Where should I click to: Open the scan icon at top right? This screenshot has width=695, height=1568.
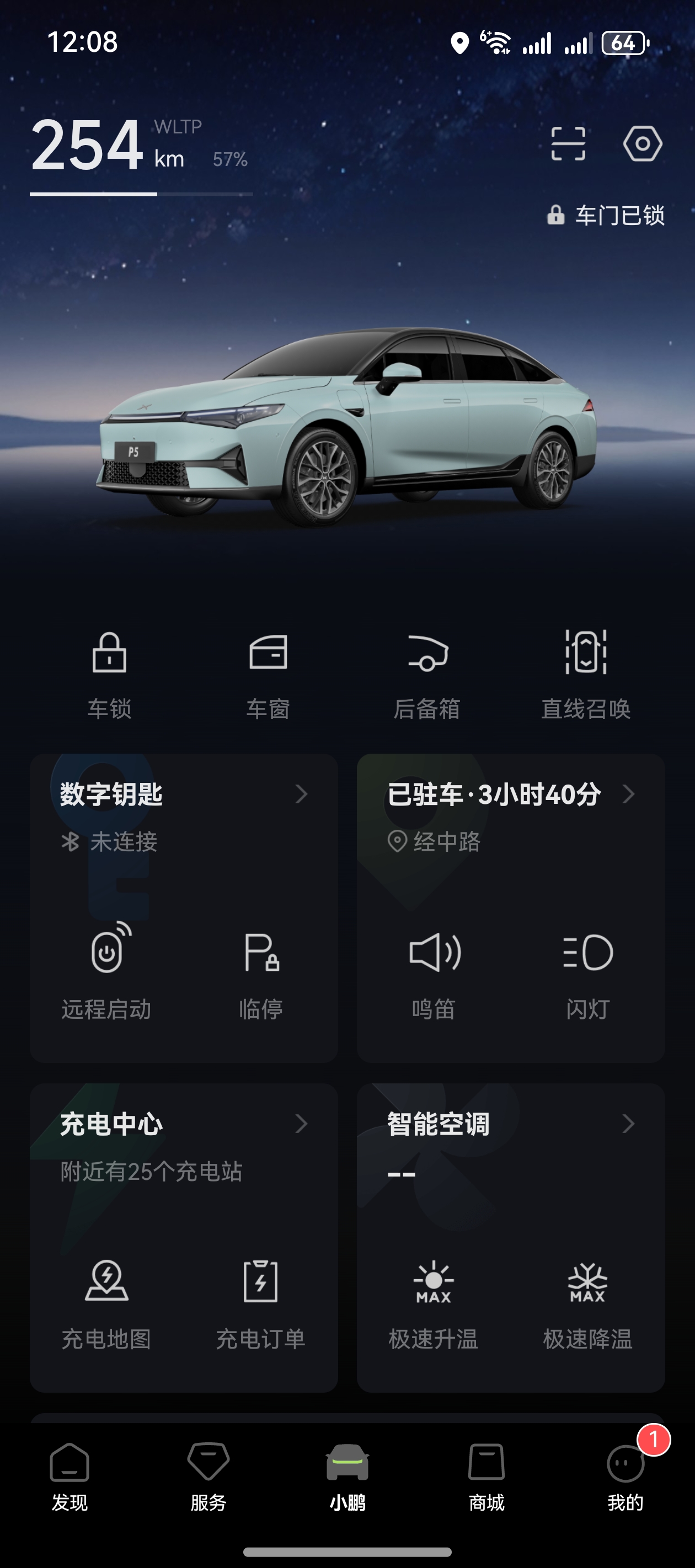(x=570, y=144)
